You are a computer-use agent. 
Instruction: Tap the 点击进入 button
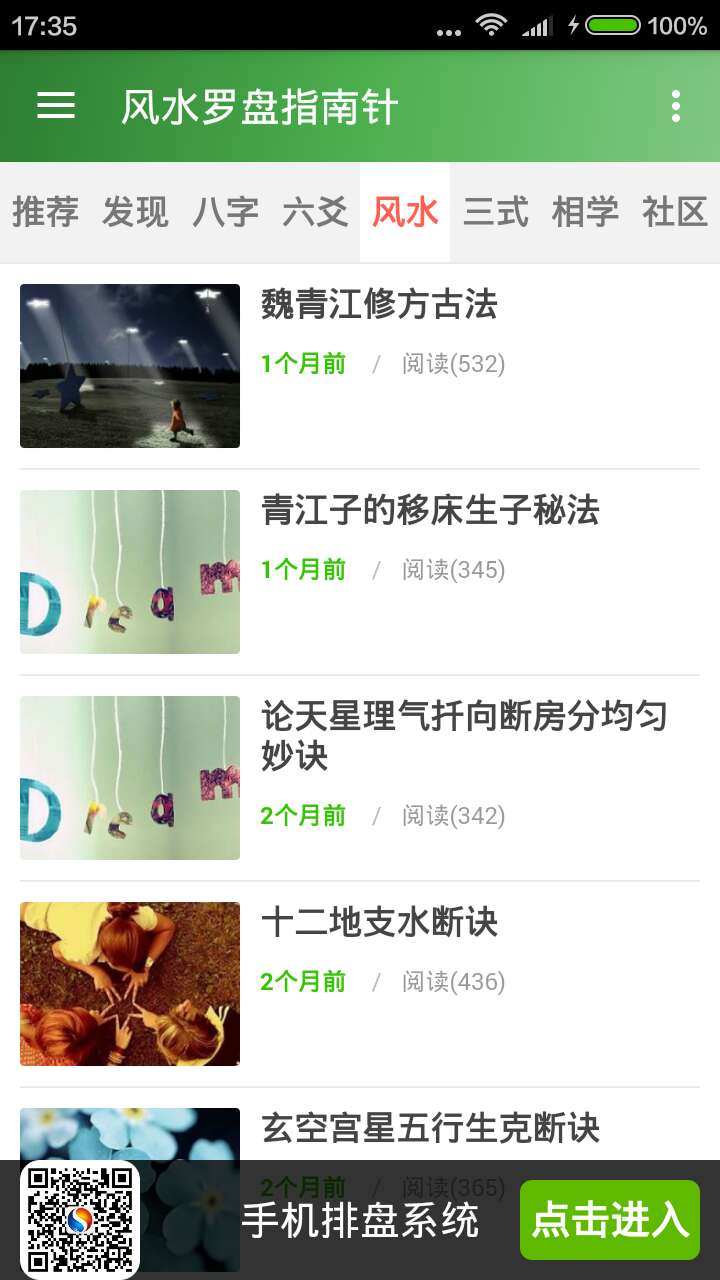click(609, 1220)
